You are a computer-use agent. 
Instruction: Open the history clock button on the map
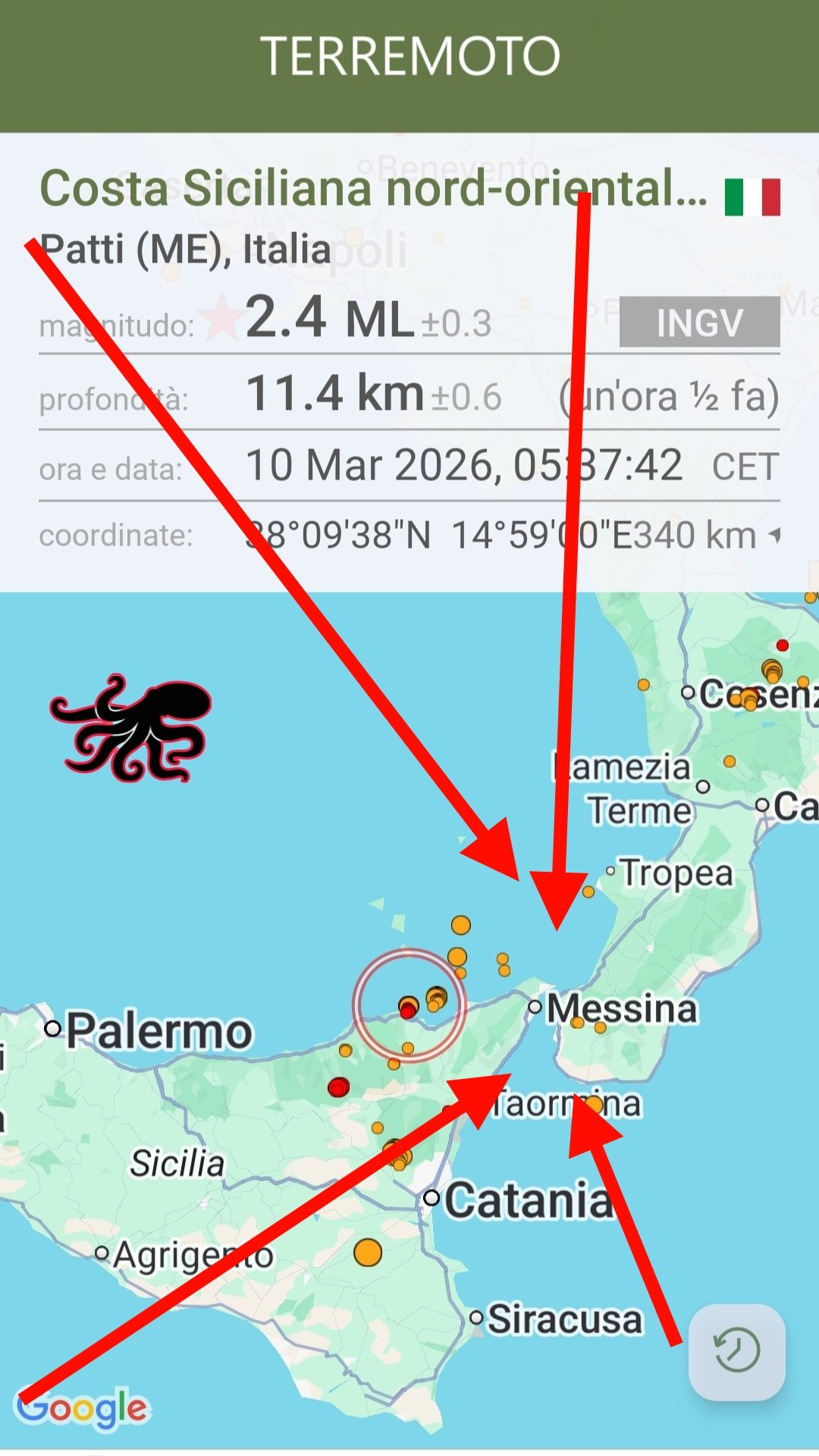[736, 1351]
